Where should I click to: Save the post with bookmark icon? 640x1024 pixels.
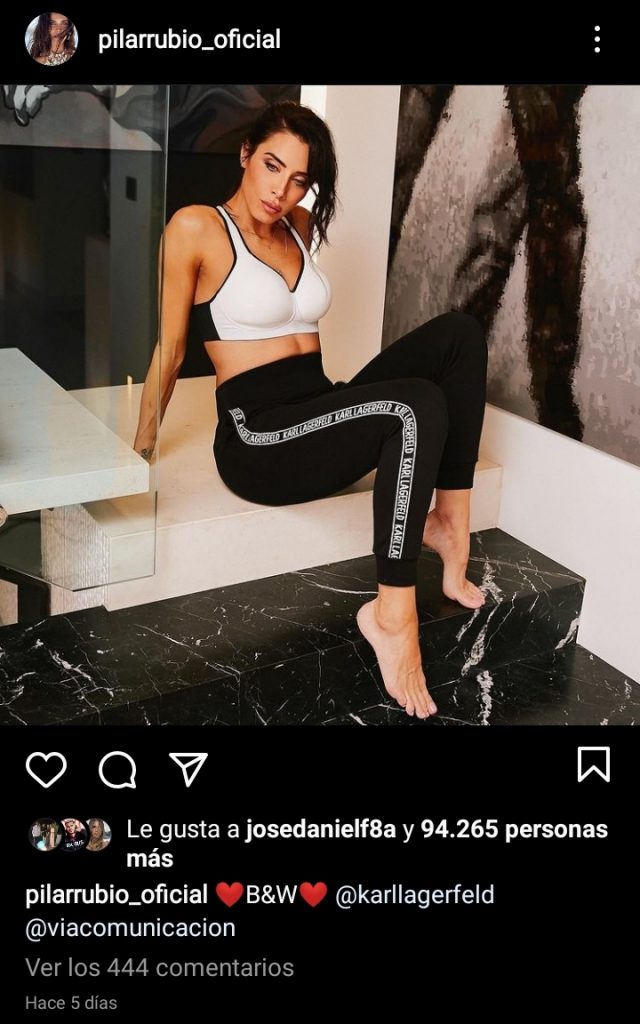pos(593,765)
